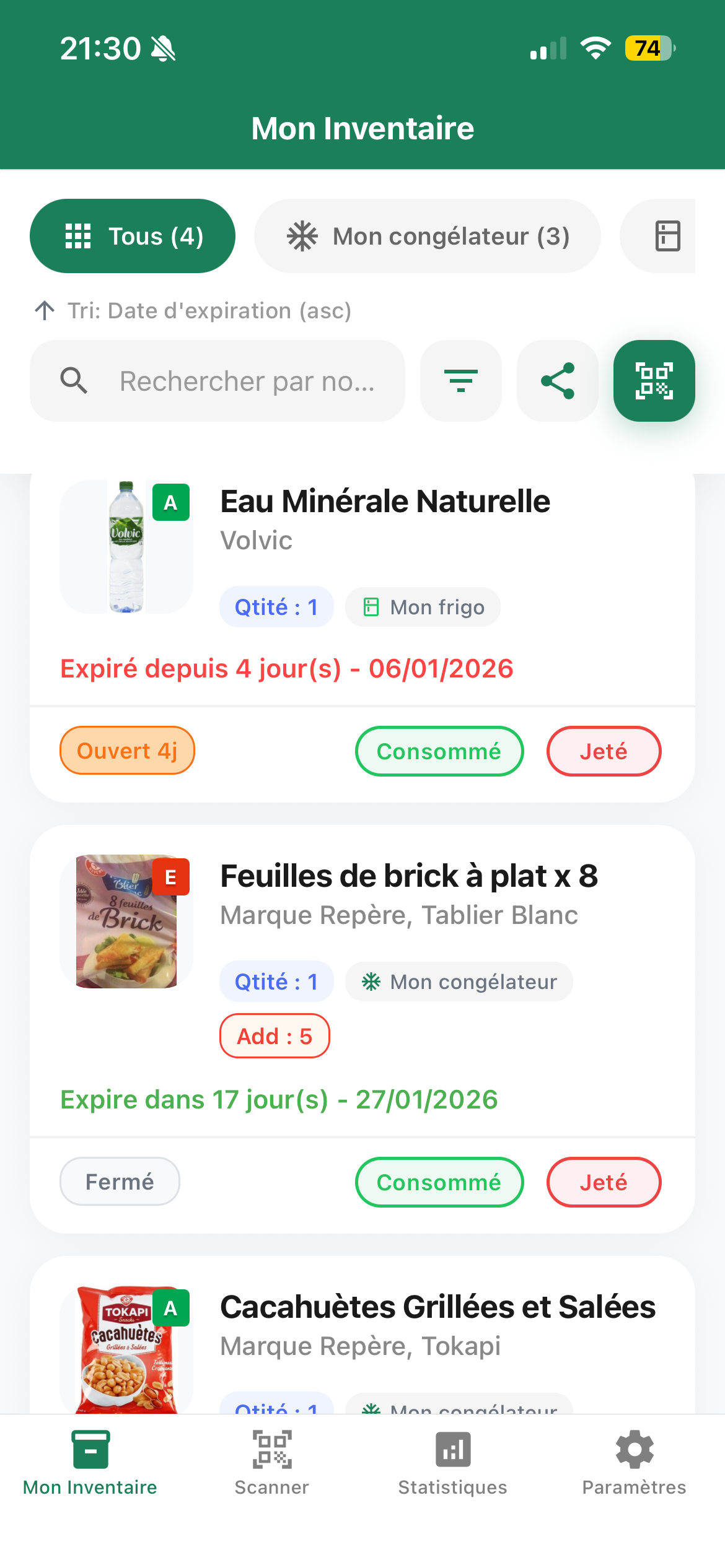Toggle the 'Ouvert 4j' status on Volvic water

(x=126, y=750)
